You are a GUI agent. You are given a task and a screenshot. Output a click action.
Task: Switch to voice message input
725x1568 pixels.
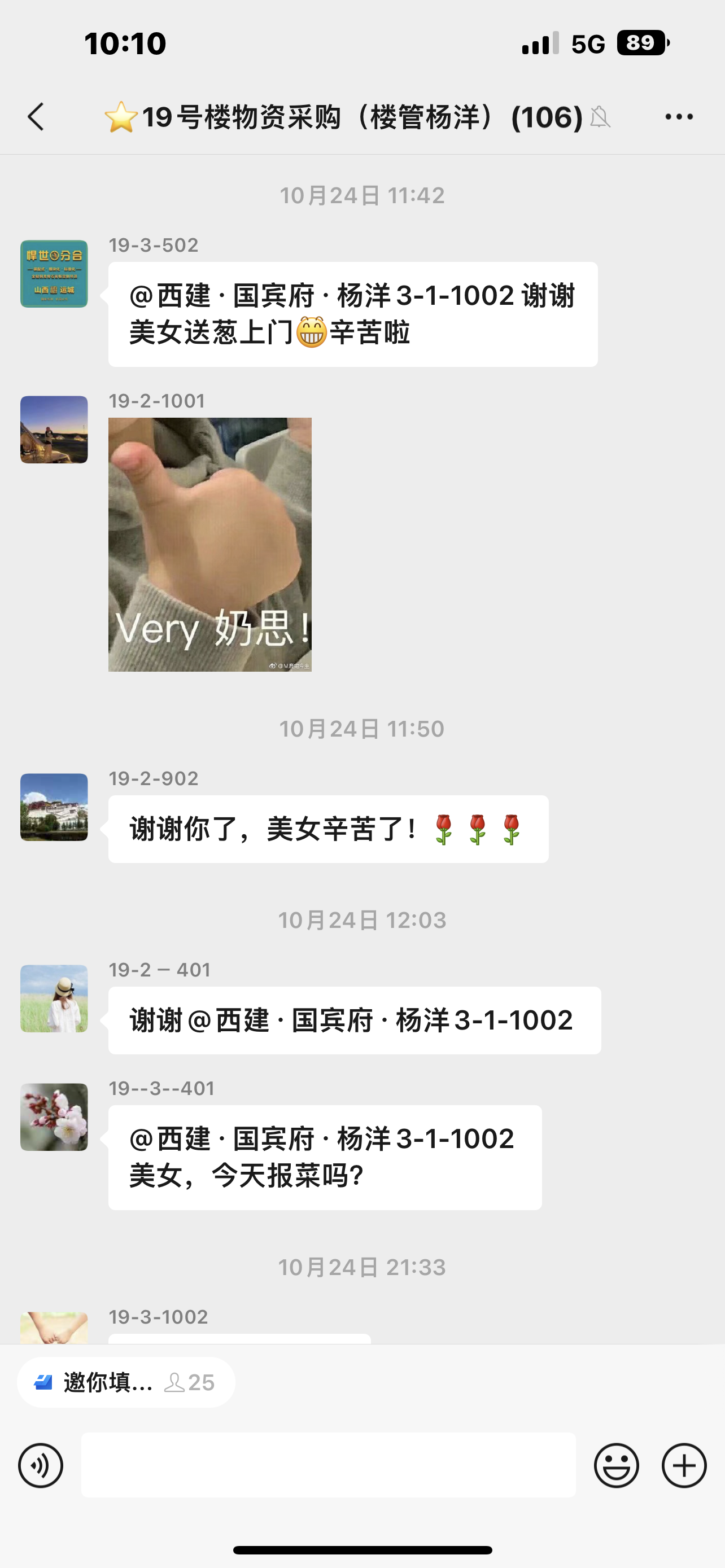pos(41,1465)
